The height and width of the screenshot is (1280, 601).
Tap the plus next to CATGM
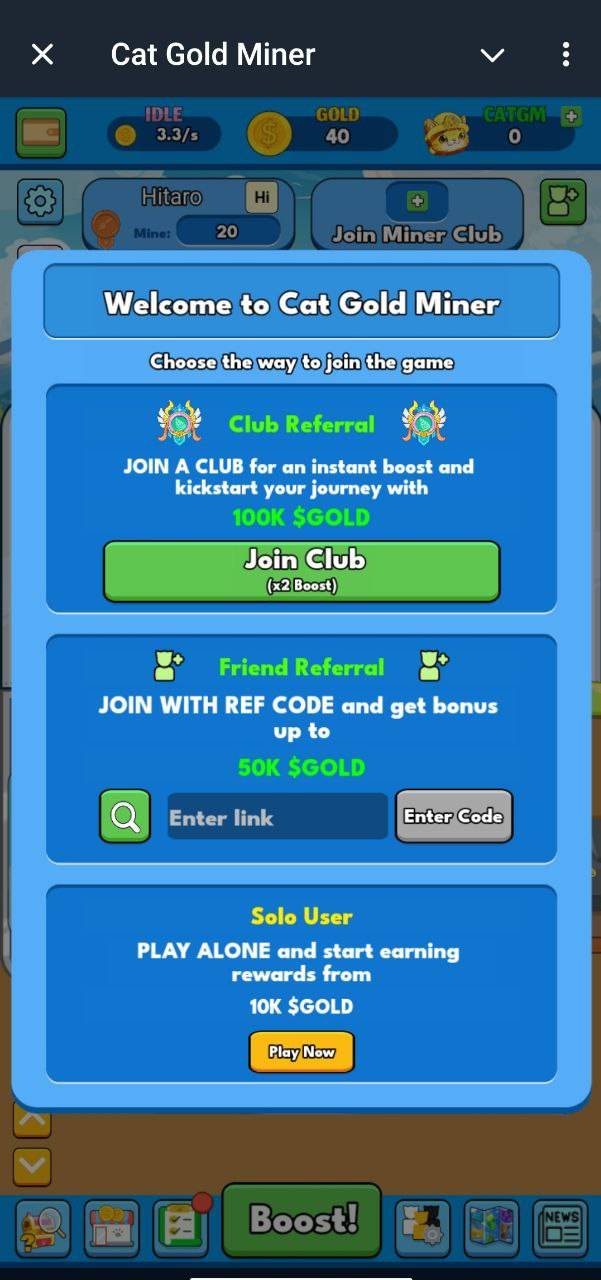(571, 117)
